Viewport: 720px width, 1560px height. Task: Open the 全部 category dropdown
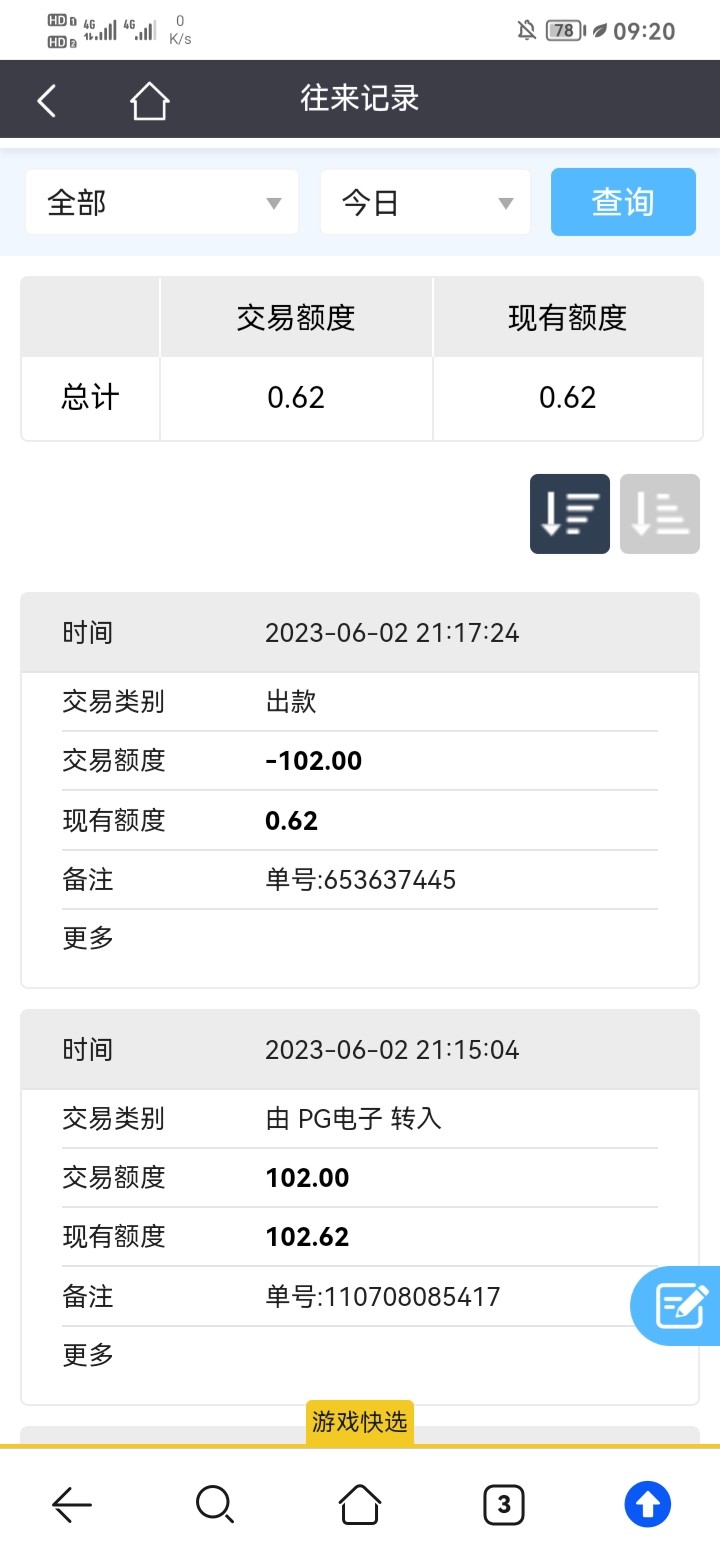pyautogui.click(x=162, y=202)
